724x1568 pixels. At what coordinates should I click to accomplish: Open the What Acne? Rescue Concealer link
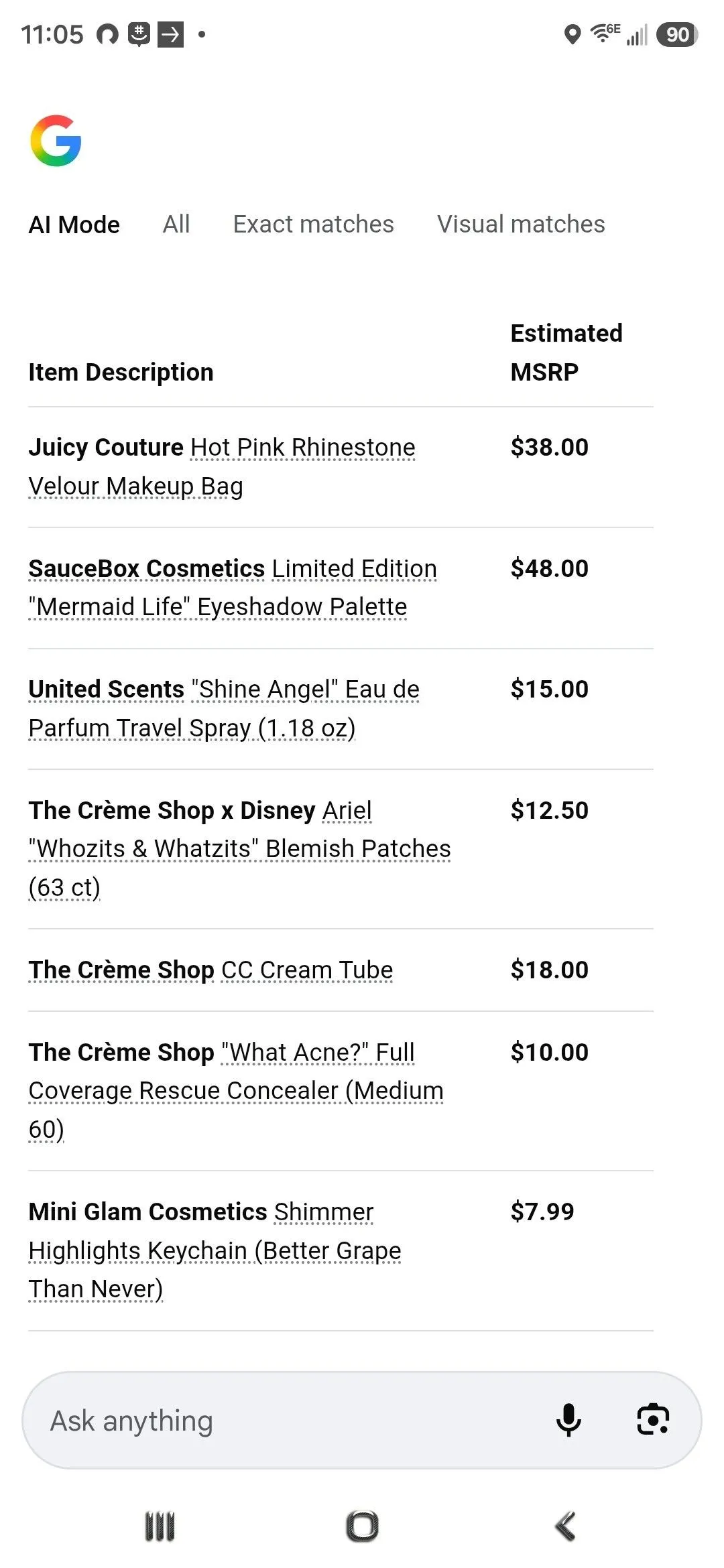(236, 1090)
